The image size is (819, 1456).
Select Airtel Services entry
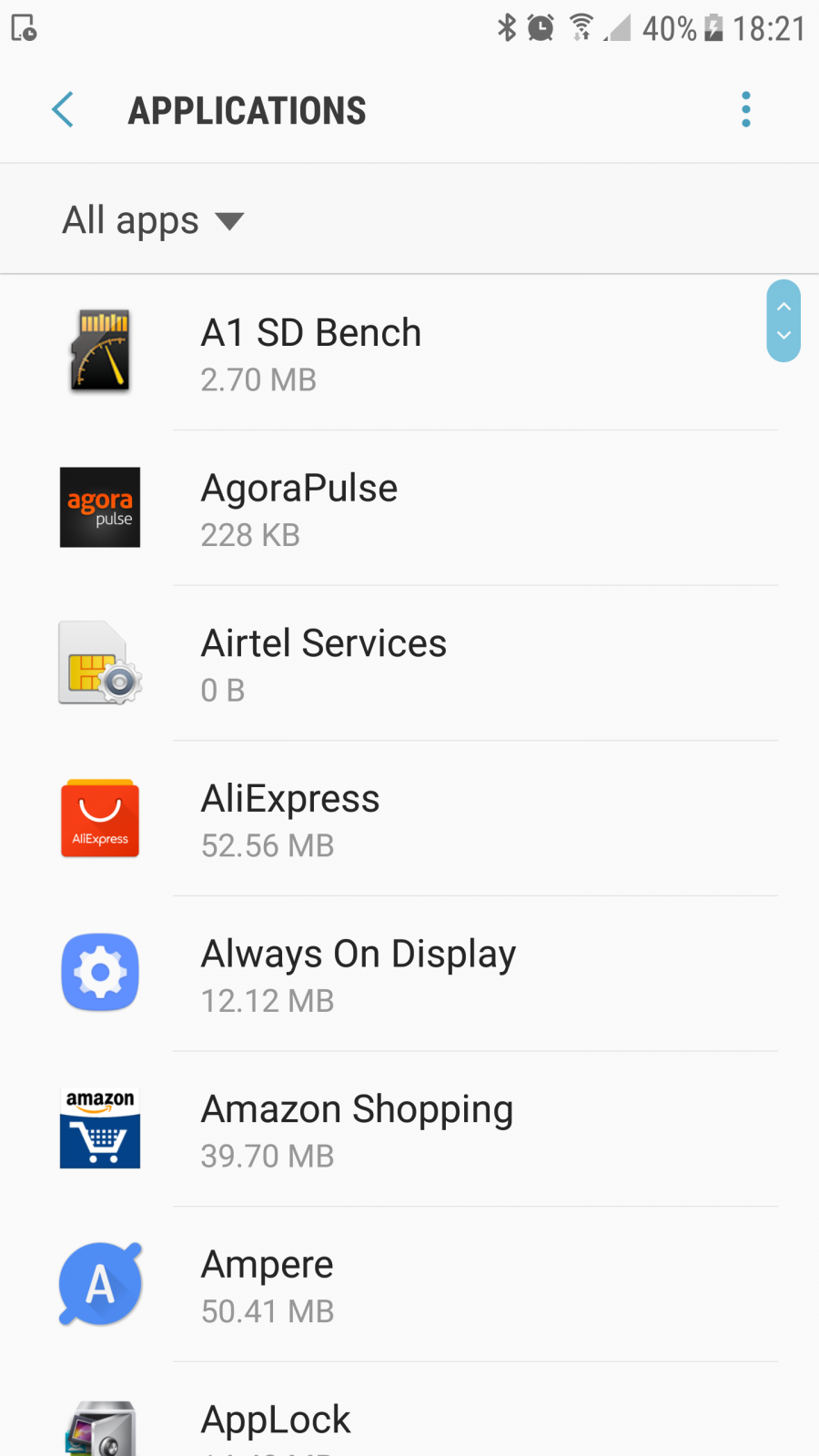[409, 663]
